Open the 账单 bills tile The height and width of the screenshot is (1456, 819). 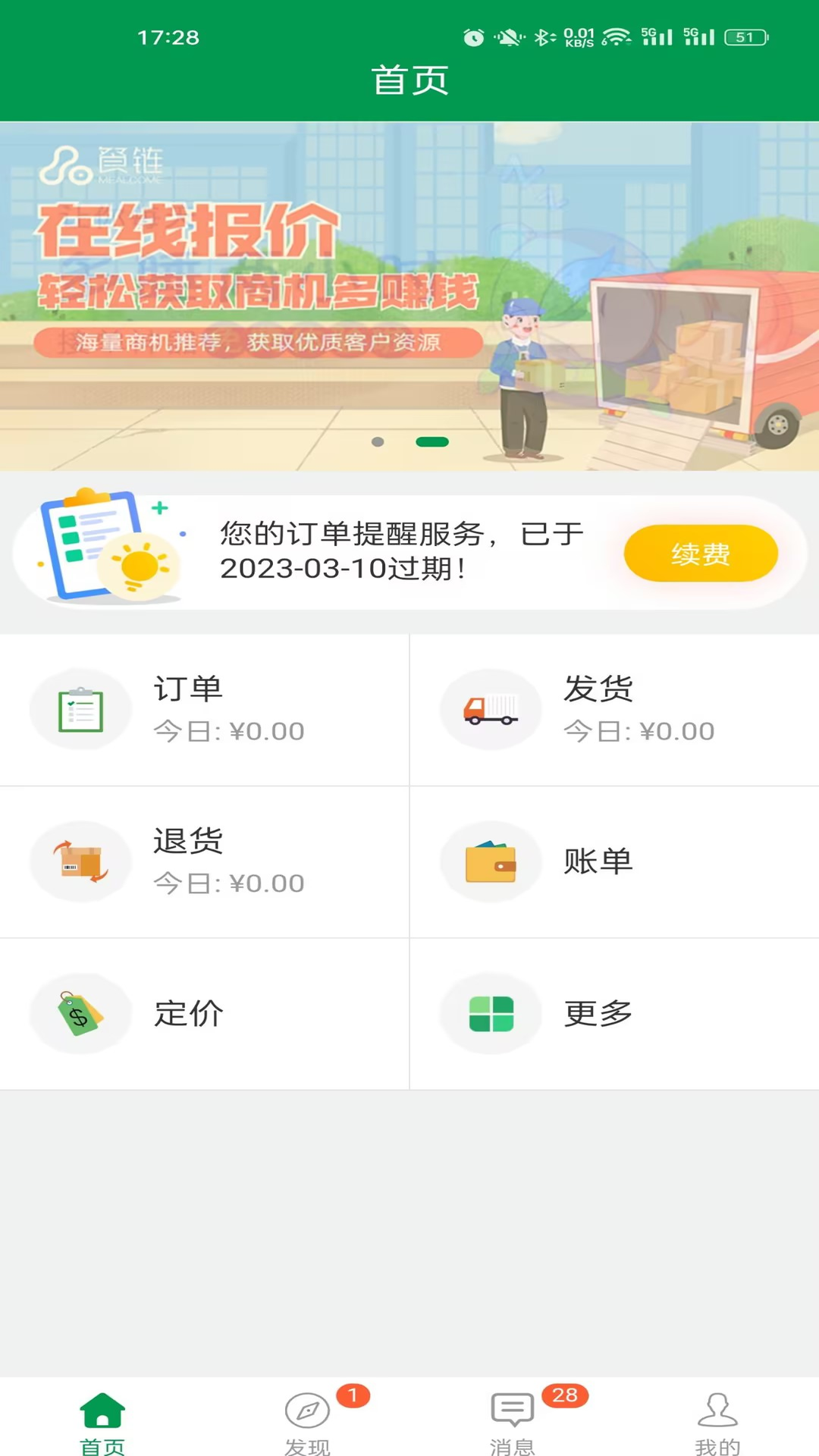coord(614,861)
